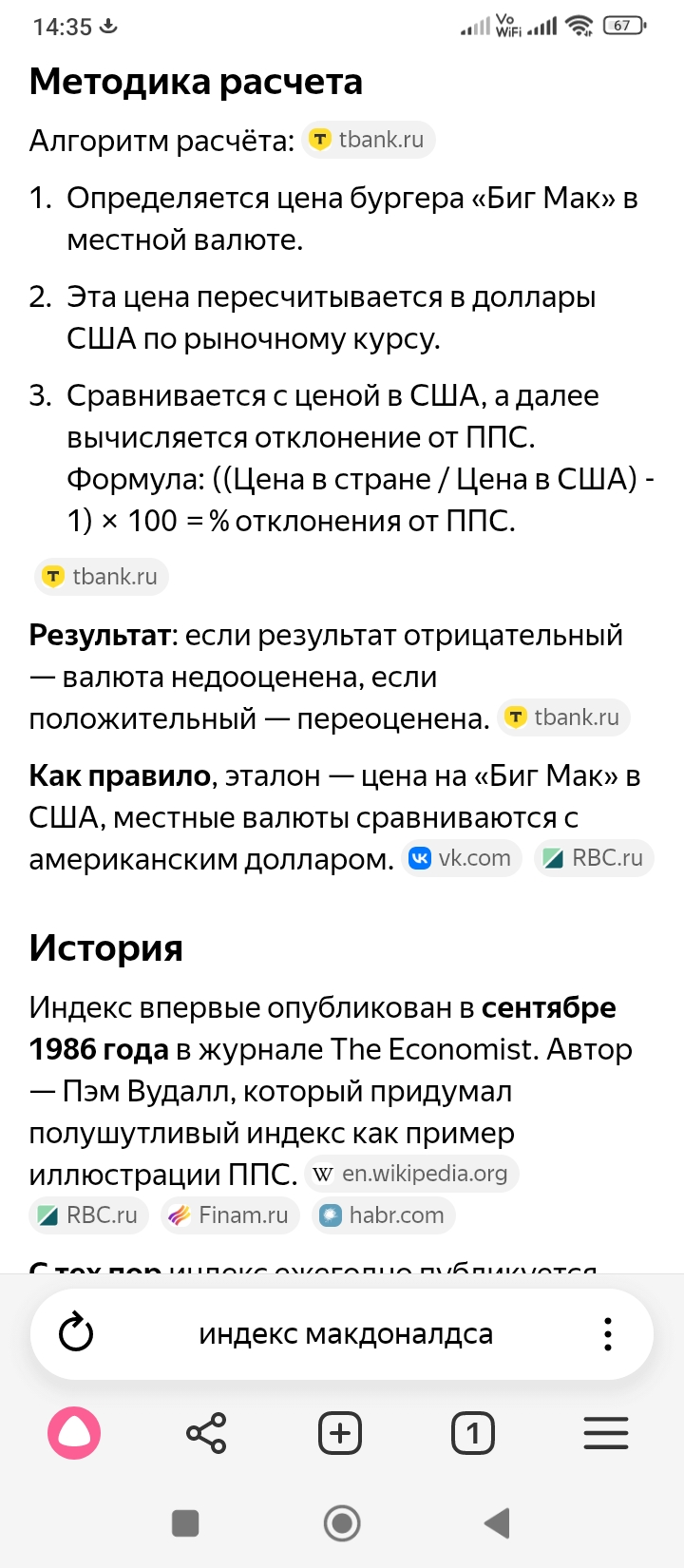Tap the Android home circle button
Viewport: 684px width, 1568px height.
(341, 1523)
